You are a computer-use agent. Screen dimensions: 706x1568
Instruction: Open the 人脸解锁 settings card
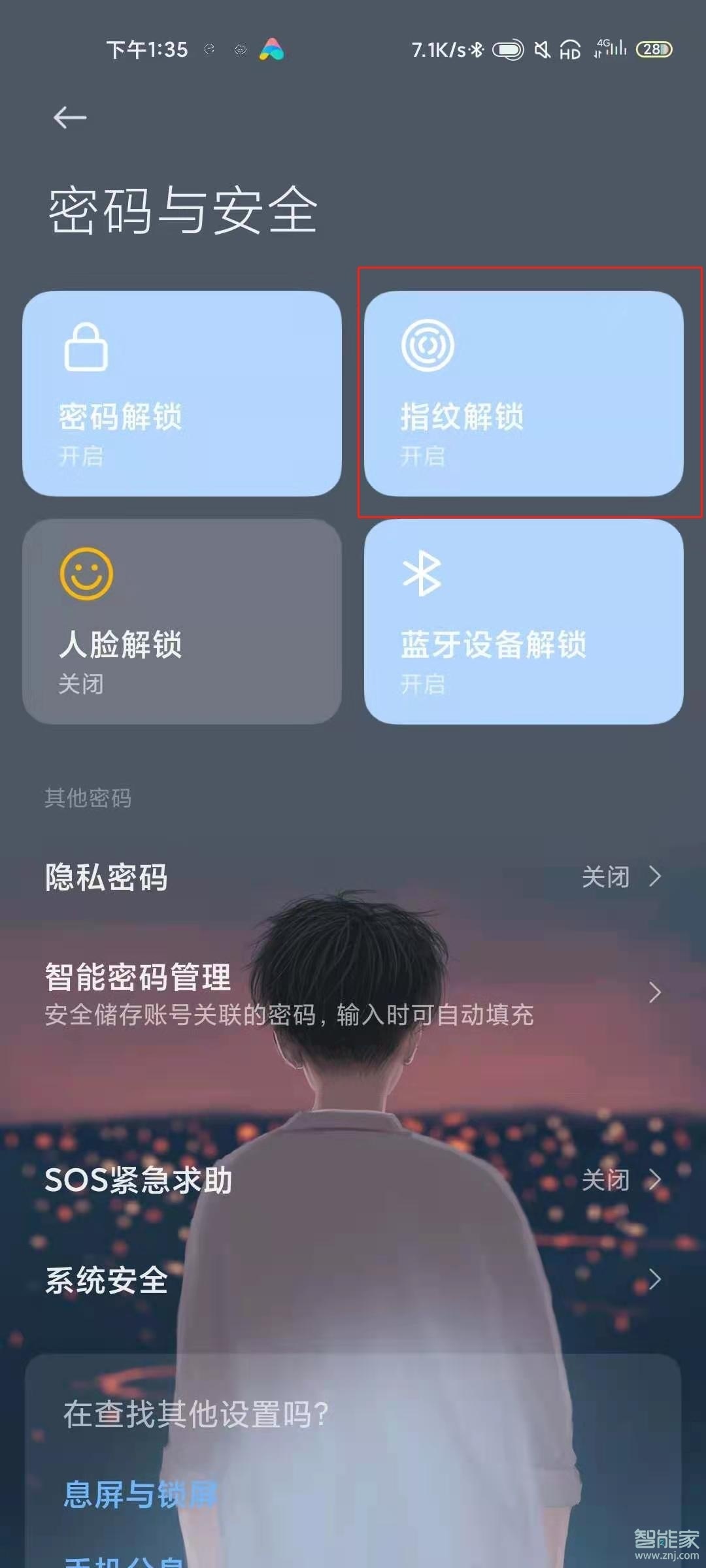pos(183,621)
